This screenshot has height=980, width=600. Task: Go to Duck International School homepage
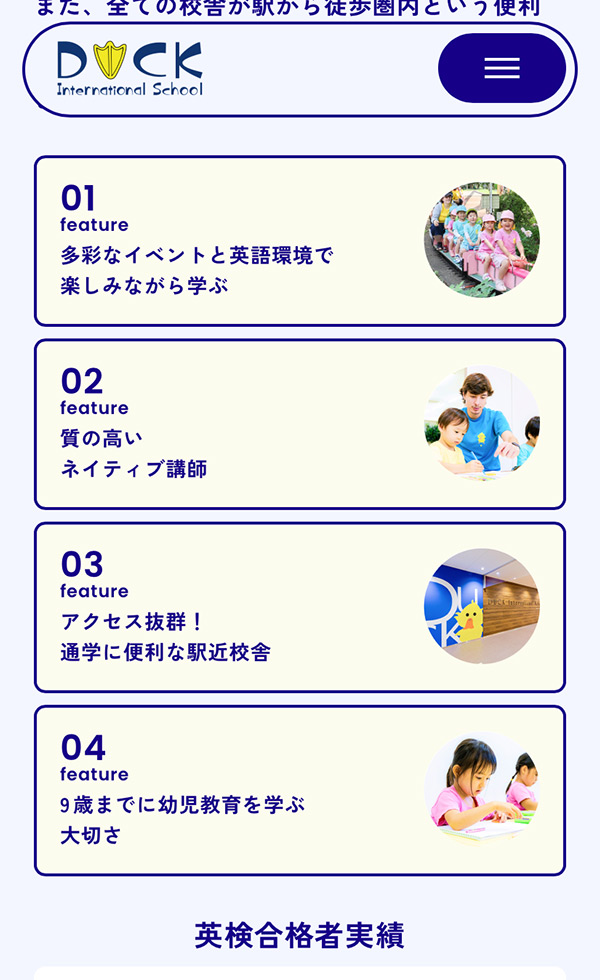(x=130, y=68)
